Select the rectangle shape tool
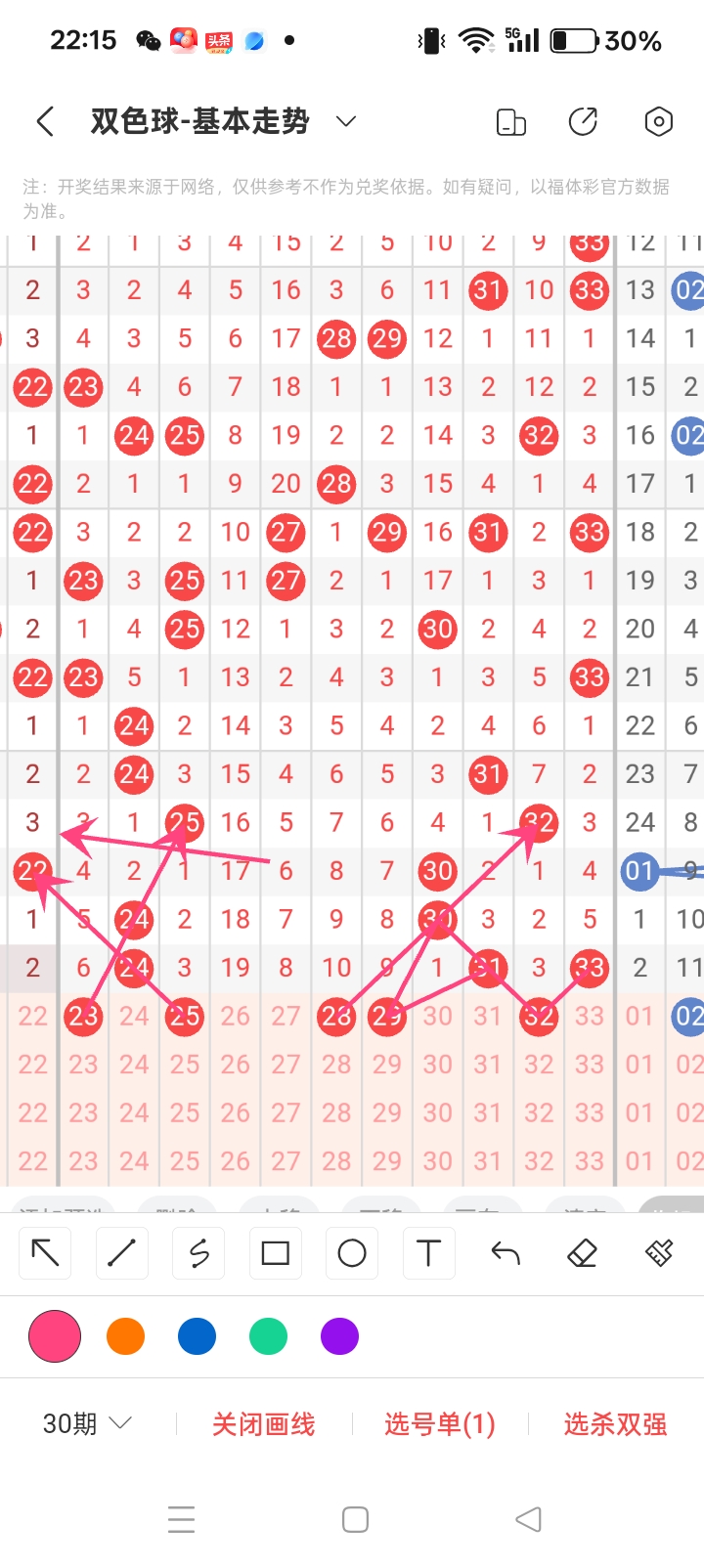 (275, 1252)
